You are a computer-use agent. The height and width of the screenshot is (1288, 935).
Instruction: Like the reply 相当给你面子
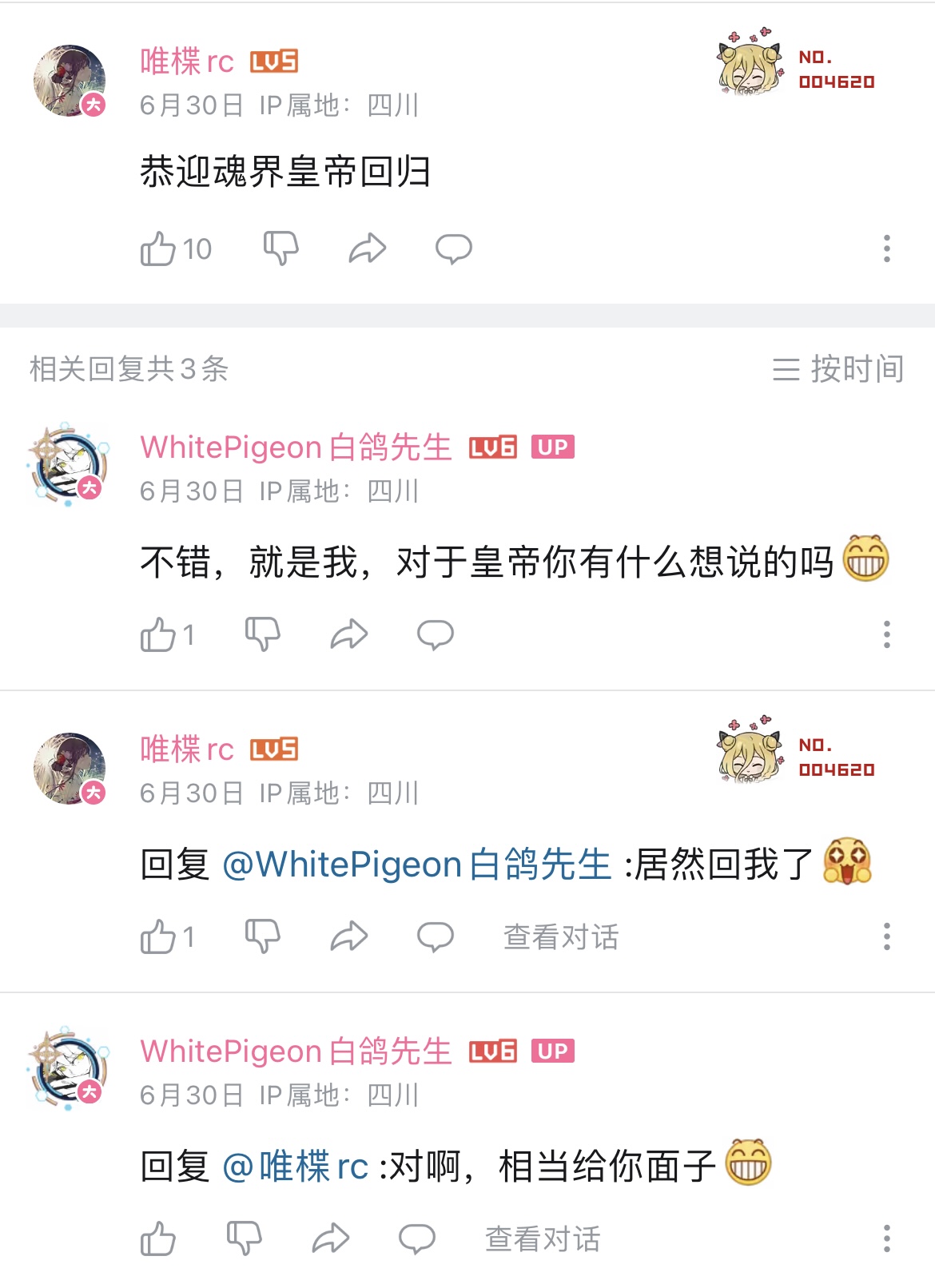[x=158, y=1239]
